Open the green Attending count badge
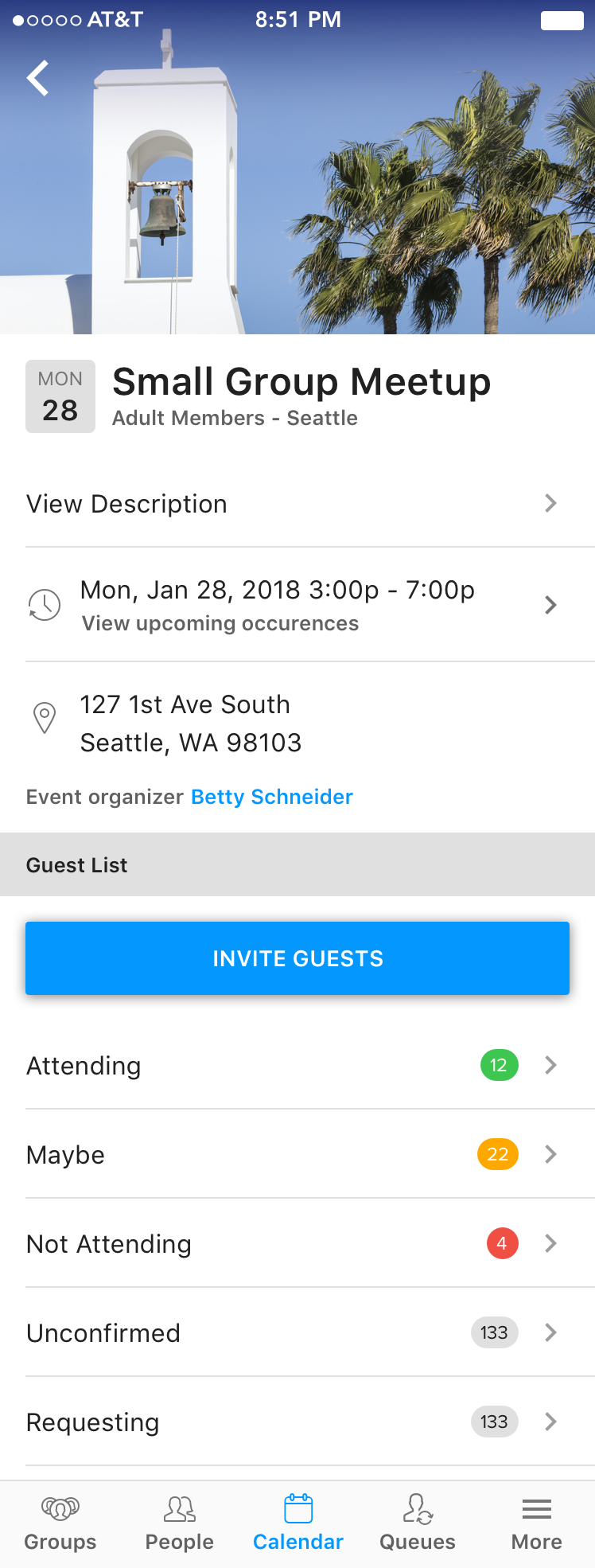The height and width of the screenshot is (1568, 595). (499, 1065)
